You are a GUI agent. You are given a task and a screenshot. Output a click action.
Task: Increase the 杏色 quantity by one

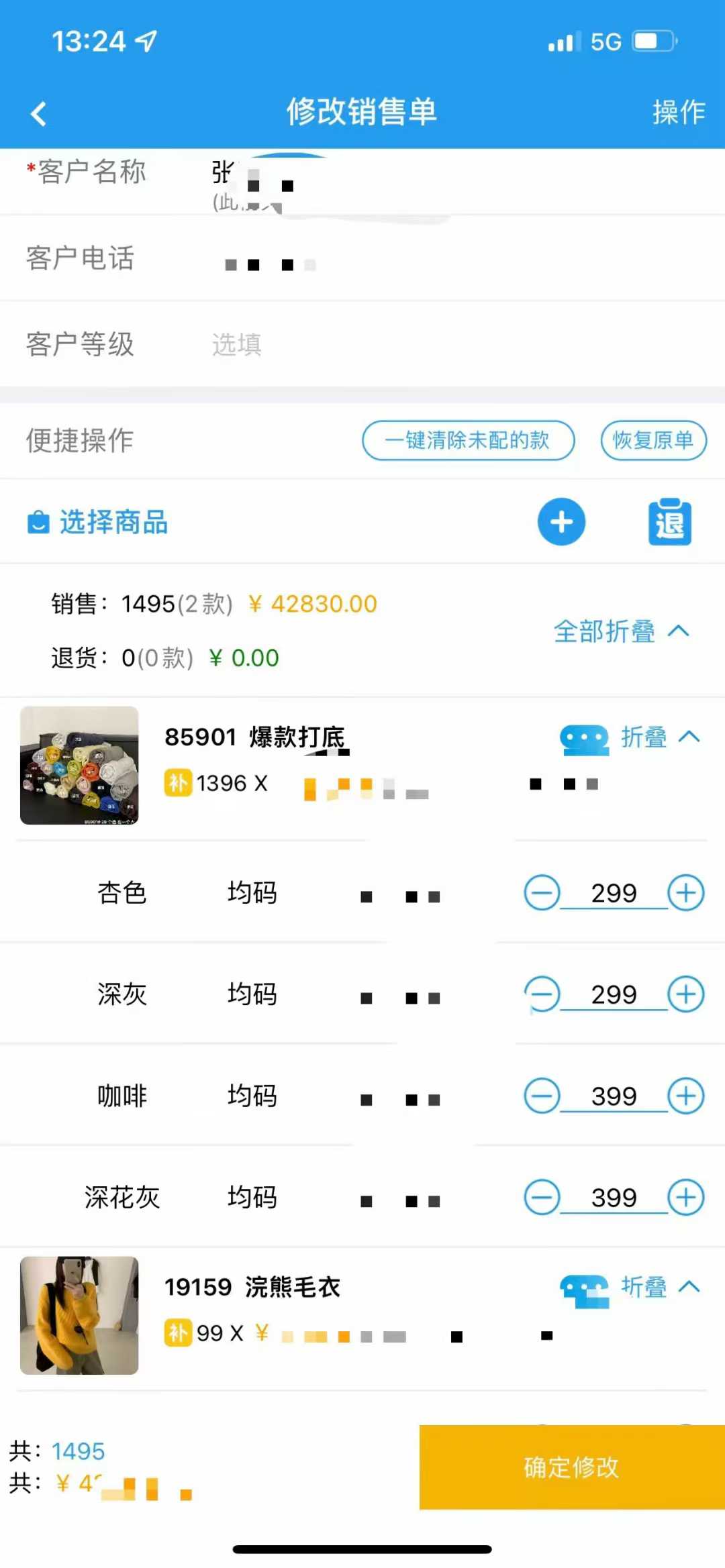click(685, 893)
